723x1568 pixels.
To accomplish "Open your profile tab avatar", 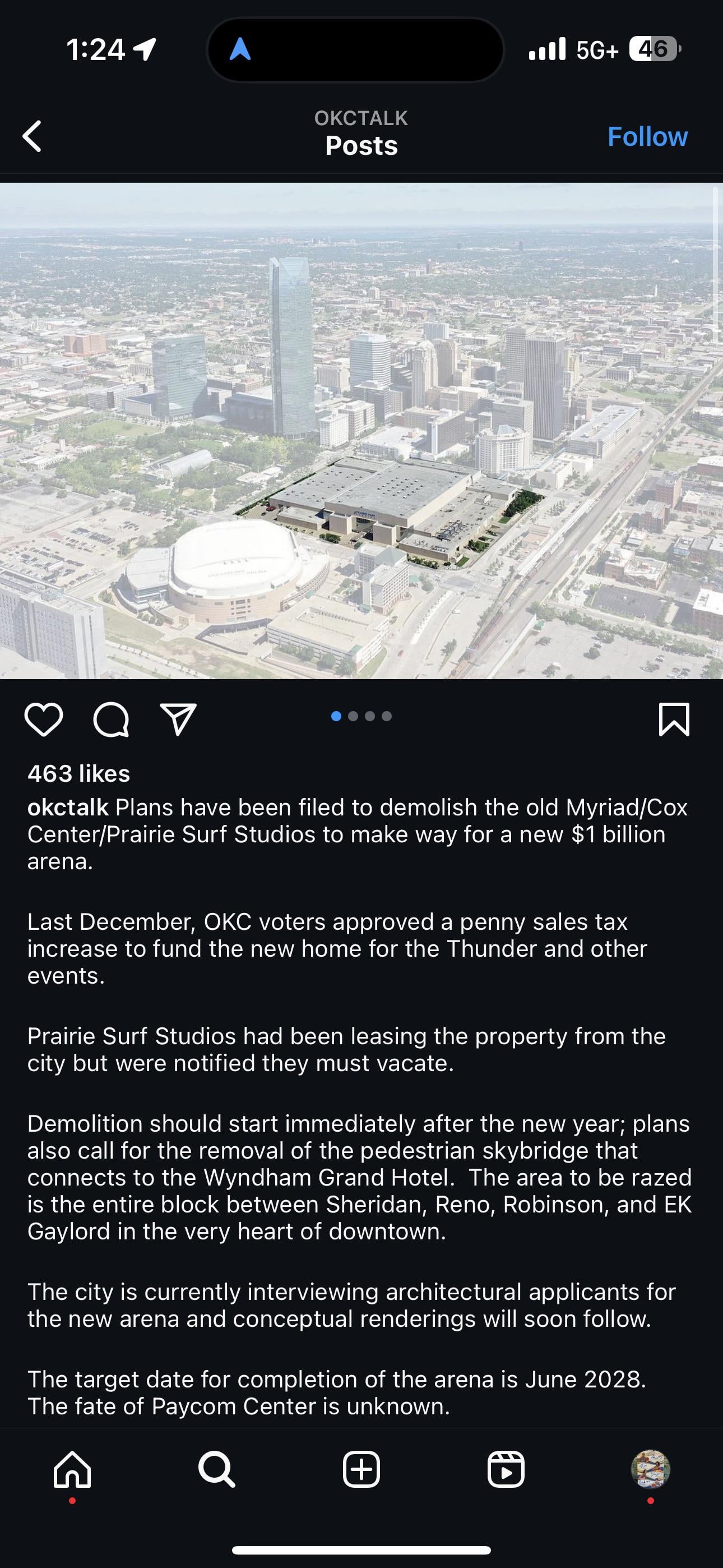I will (x=651, y=1469).
